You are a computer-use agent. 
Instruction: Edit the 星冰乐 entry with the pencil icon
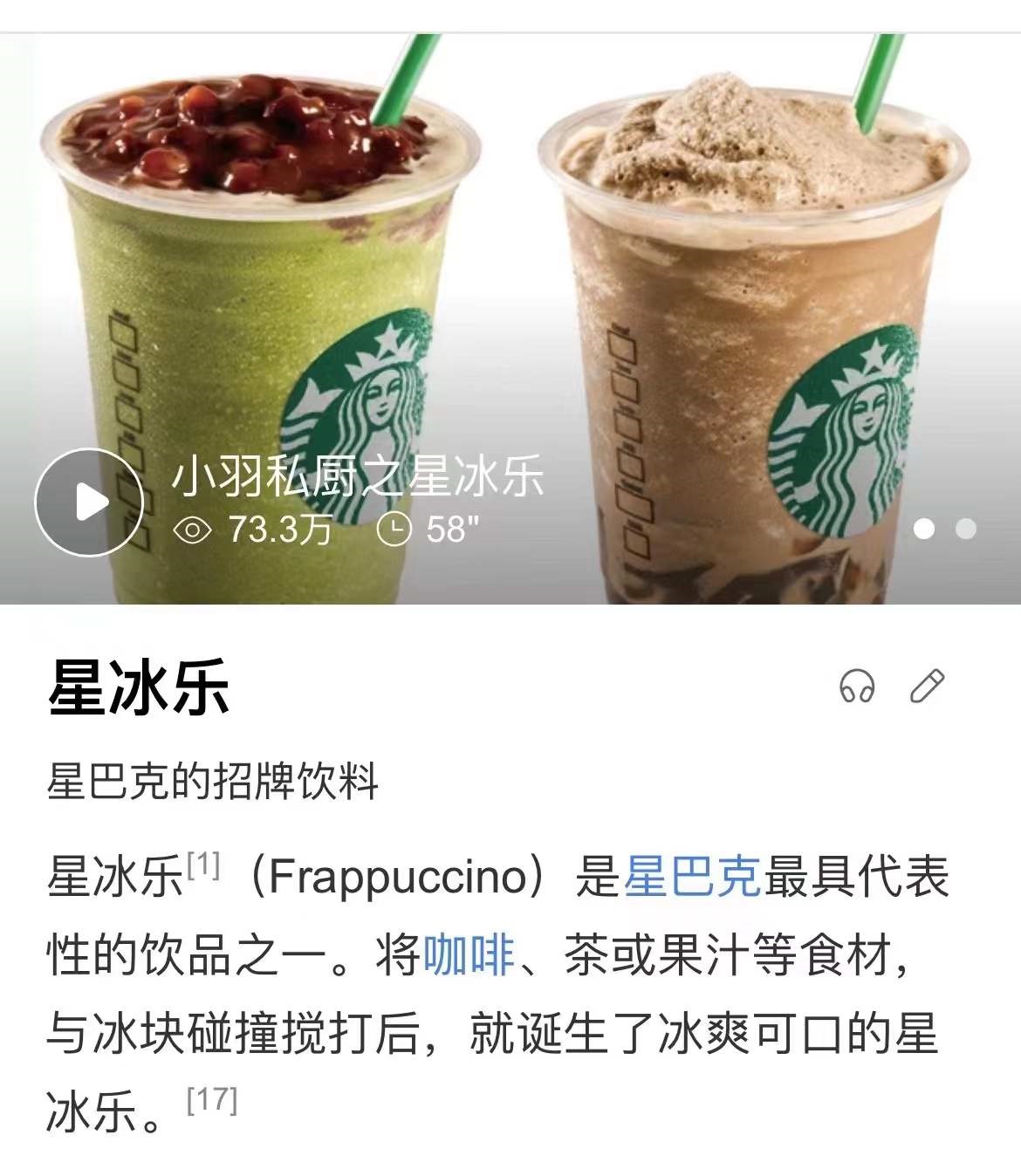coord(927,687)
